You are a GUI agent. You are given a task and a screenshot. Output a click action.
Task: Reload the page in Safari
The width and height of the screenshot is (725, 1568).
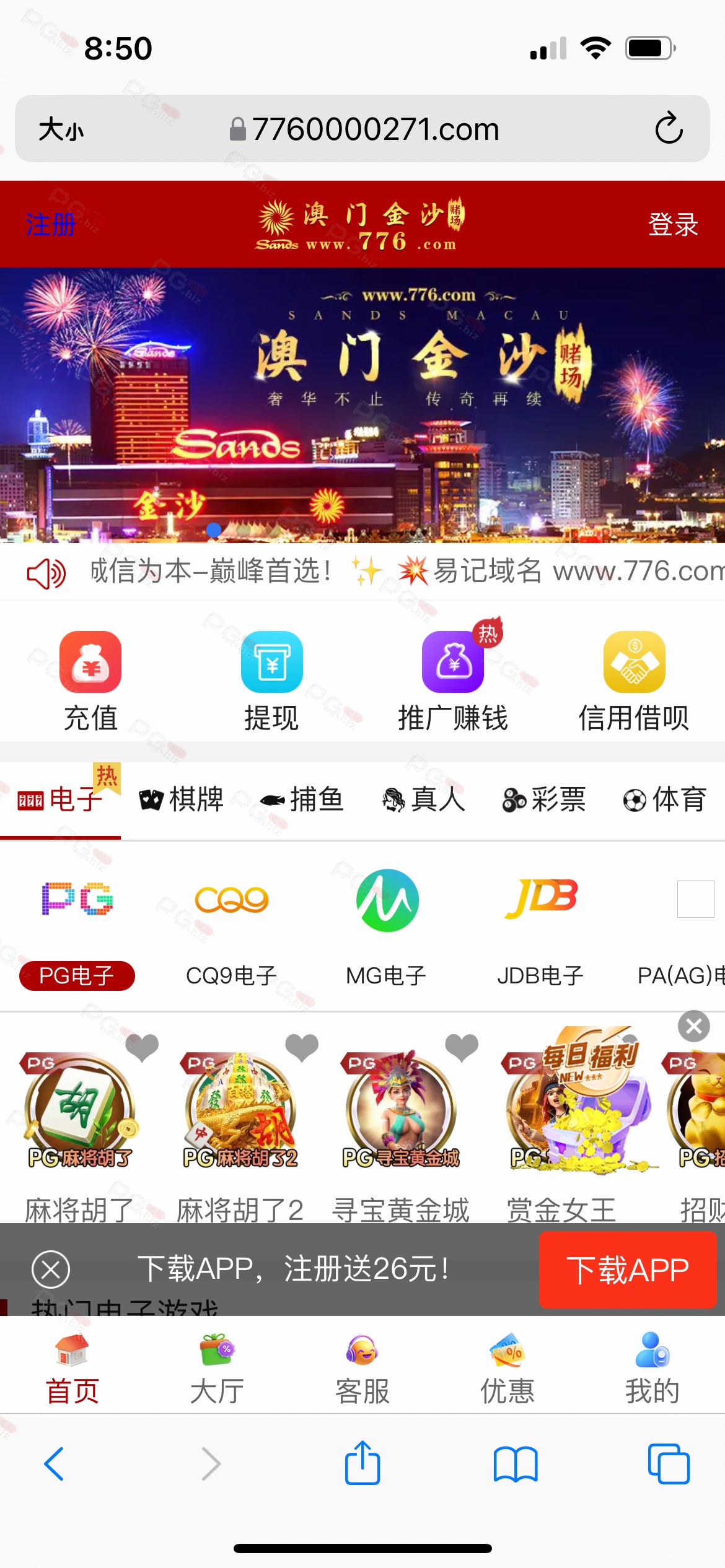(x=669, y=129)
